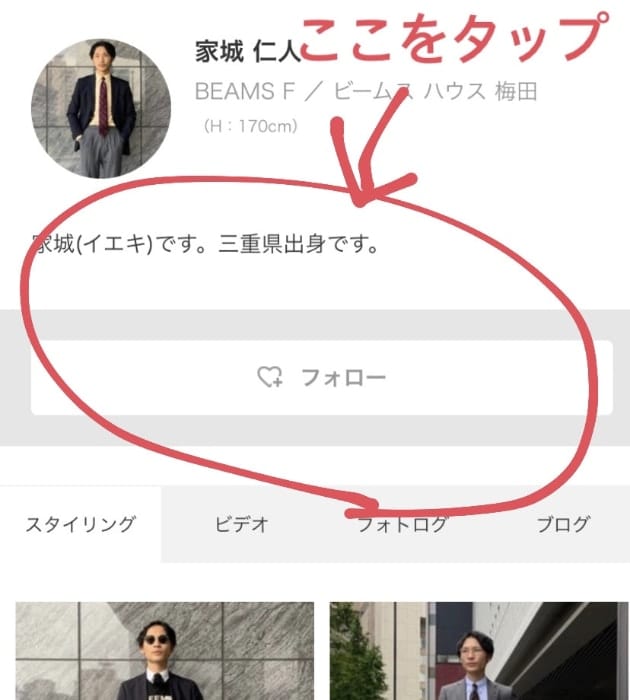630x700 pixels.
Task: Select the ブログ tab
Action: tap(563, 524)
